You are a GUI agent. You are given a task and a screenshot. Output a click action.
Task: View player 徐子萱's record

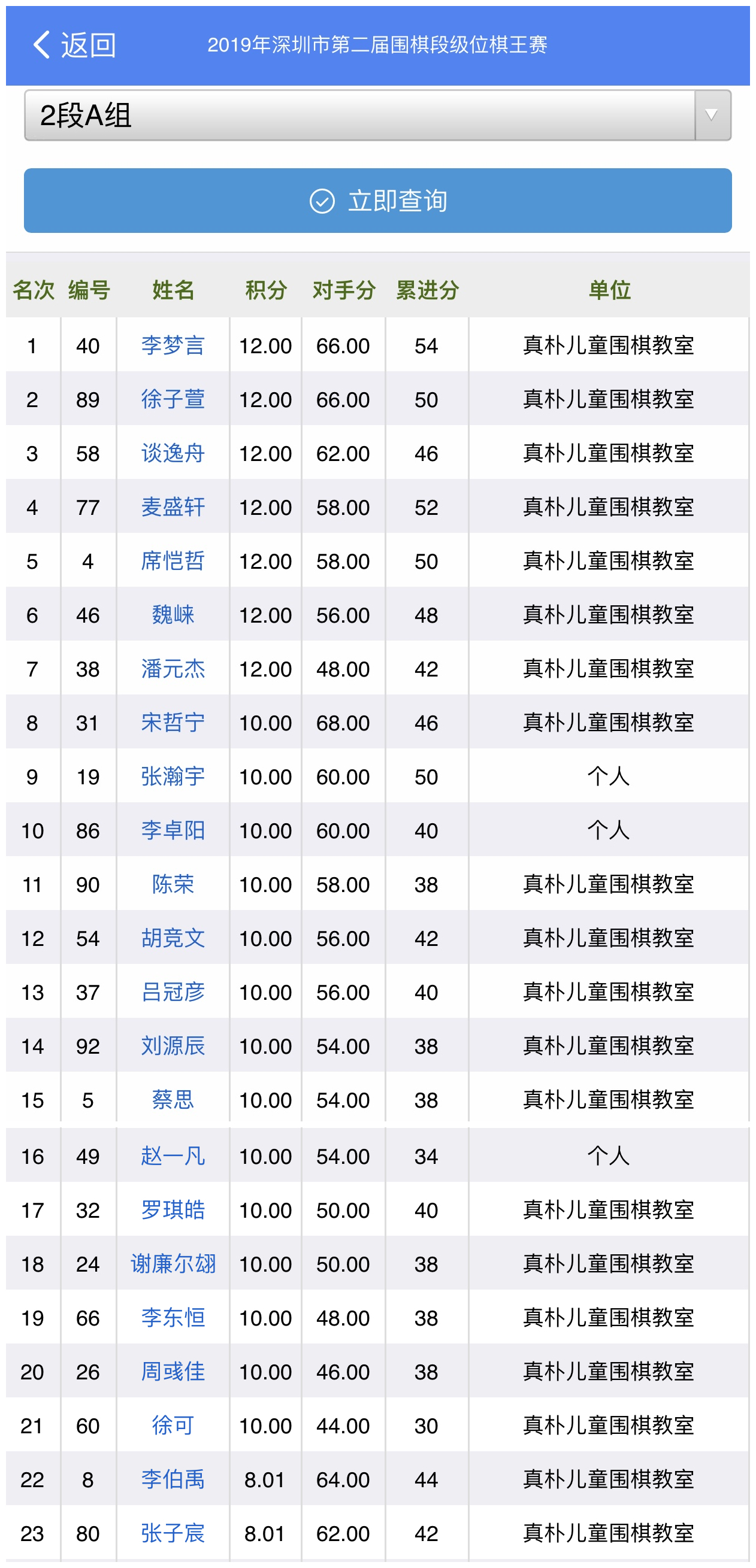(x=173, y=400)
